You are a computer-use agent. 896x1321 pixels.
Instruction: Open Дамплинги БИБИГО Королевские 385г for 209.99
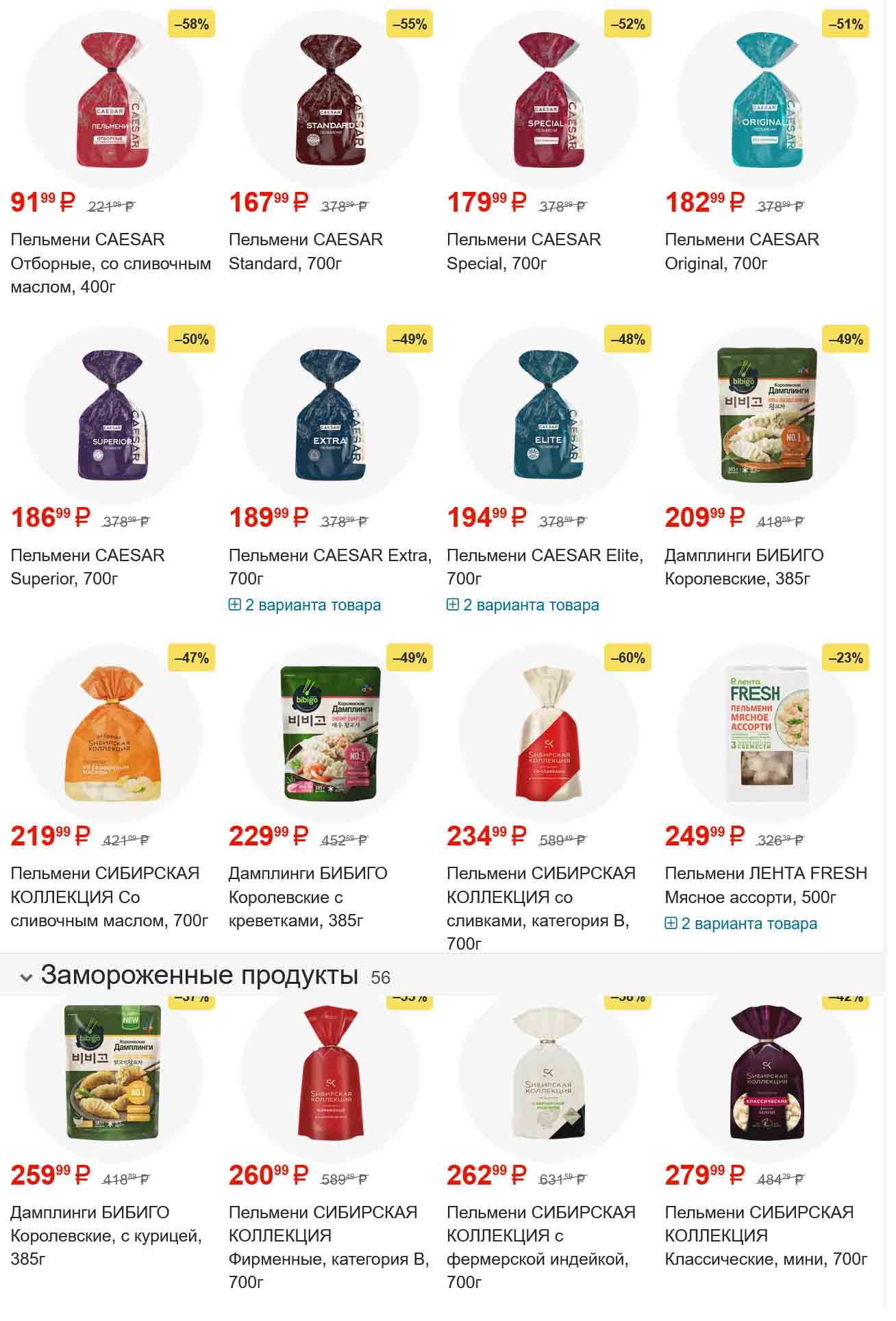(x=744, y=567)
